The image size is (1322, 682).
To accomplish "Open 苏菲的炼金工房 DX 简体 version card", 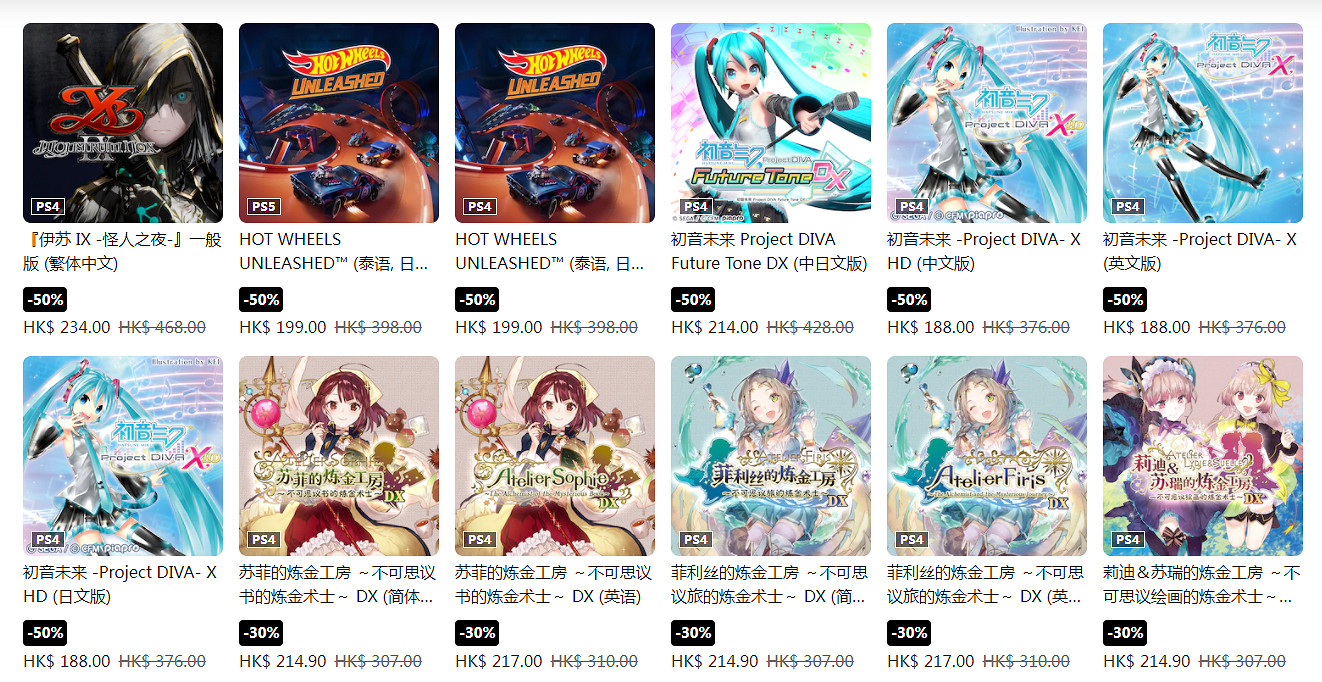I will pos(339,456).
